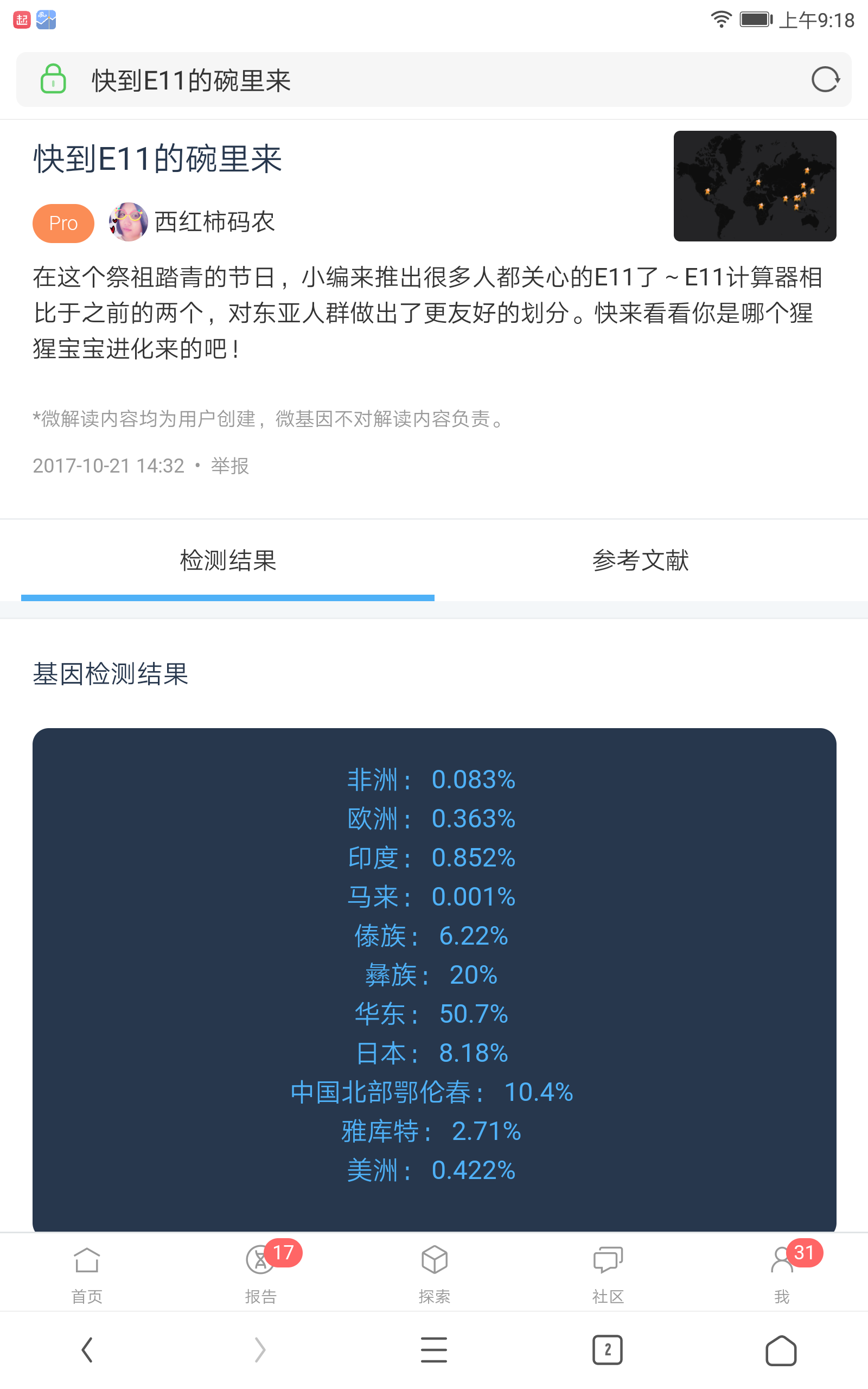Reload the page with the refresh icon
Image resolution: width=868 pixels, height=1389 pixels.
point(826,79)
